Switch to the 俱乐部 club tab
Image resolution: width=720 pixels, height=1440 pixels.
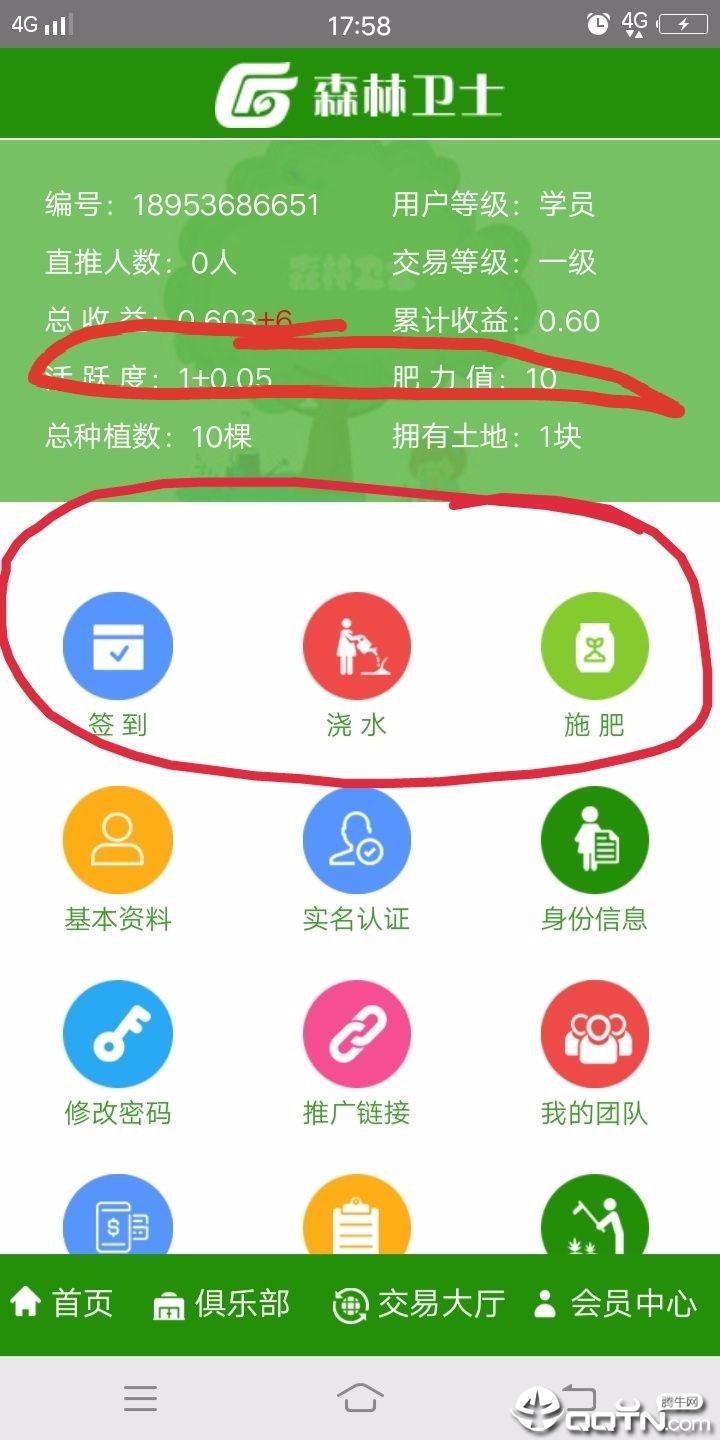(221, 1303)
